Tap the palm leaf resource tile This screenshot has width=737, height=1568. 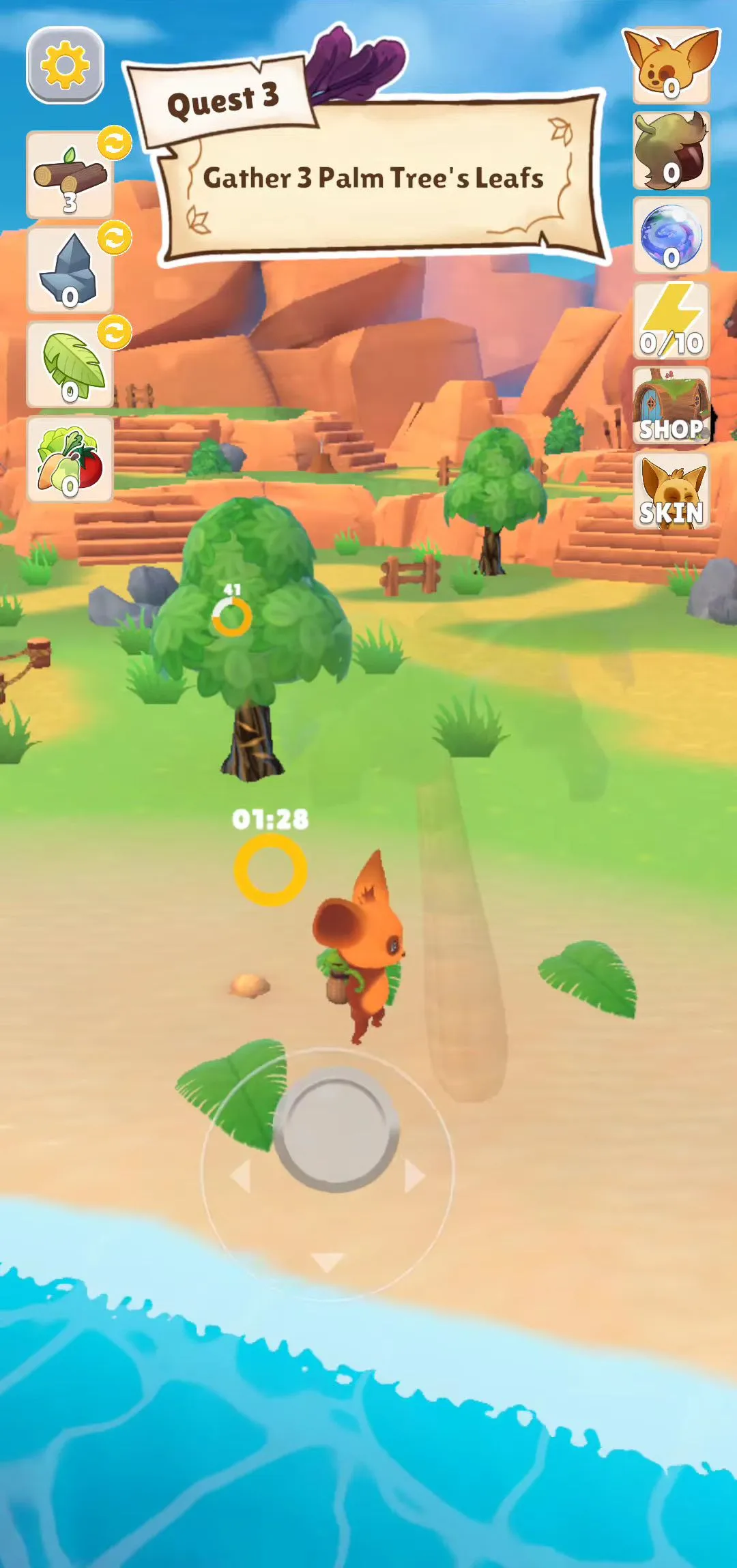coord(70,365)
